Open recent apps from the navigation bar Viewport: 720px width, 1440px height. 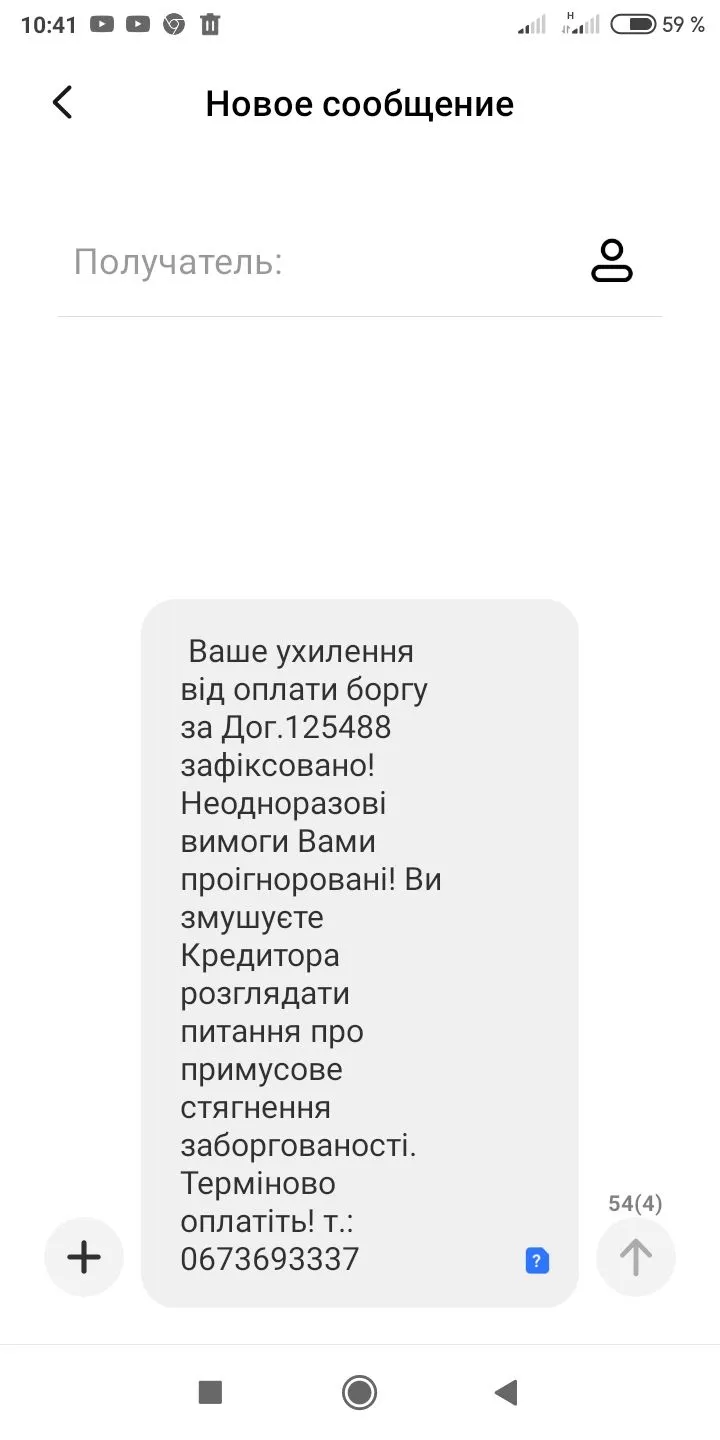(x=210, y=1392)
